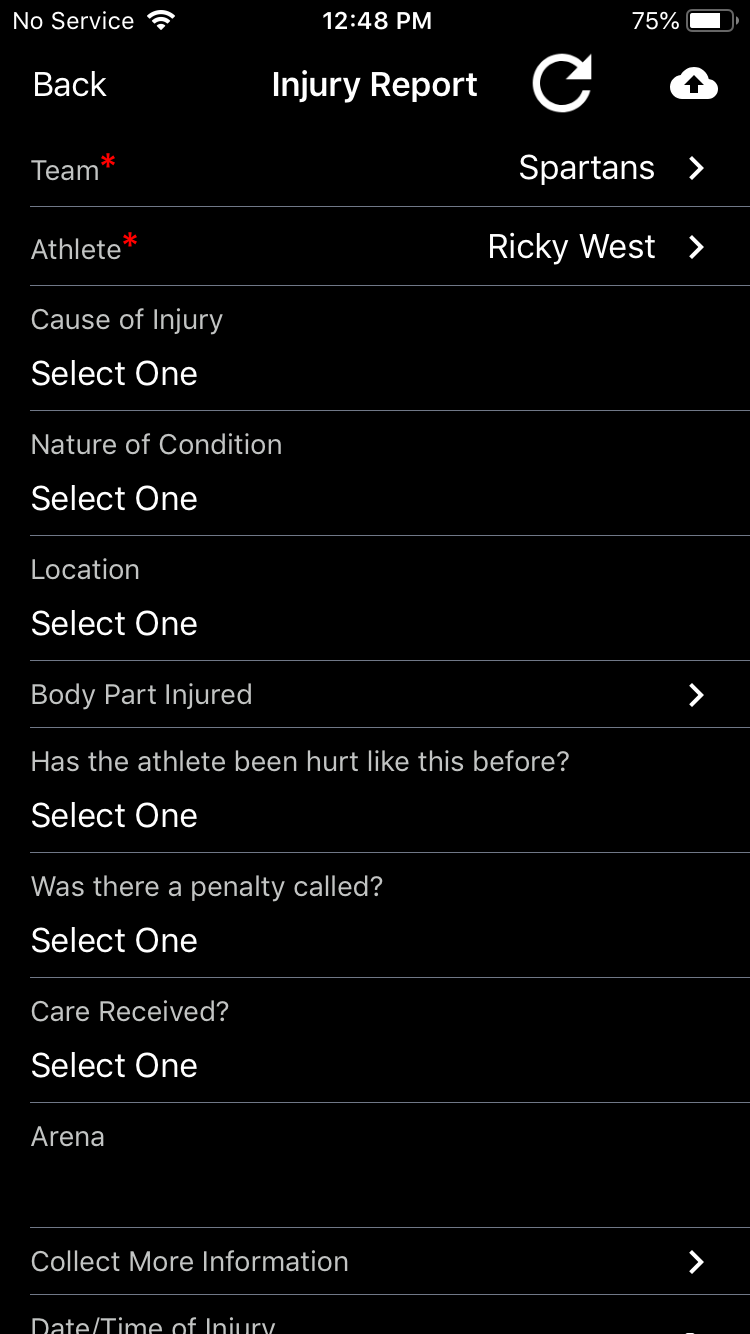Upload the report with the cloud icon
The width and height of the screenshot is (750, 1334).
[x=694, y=85]
